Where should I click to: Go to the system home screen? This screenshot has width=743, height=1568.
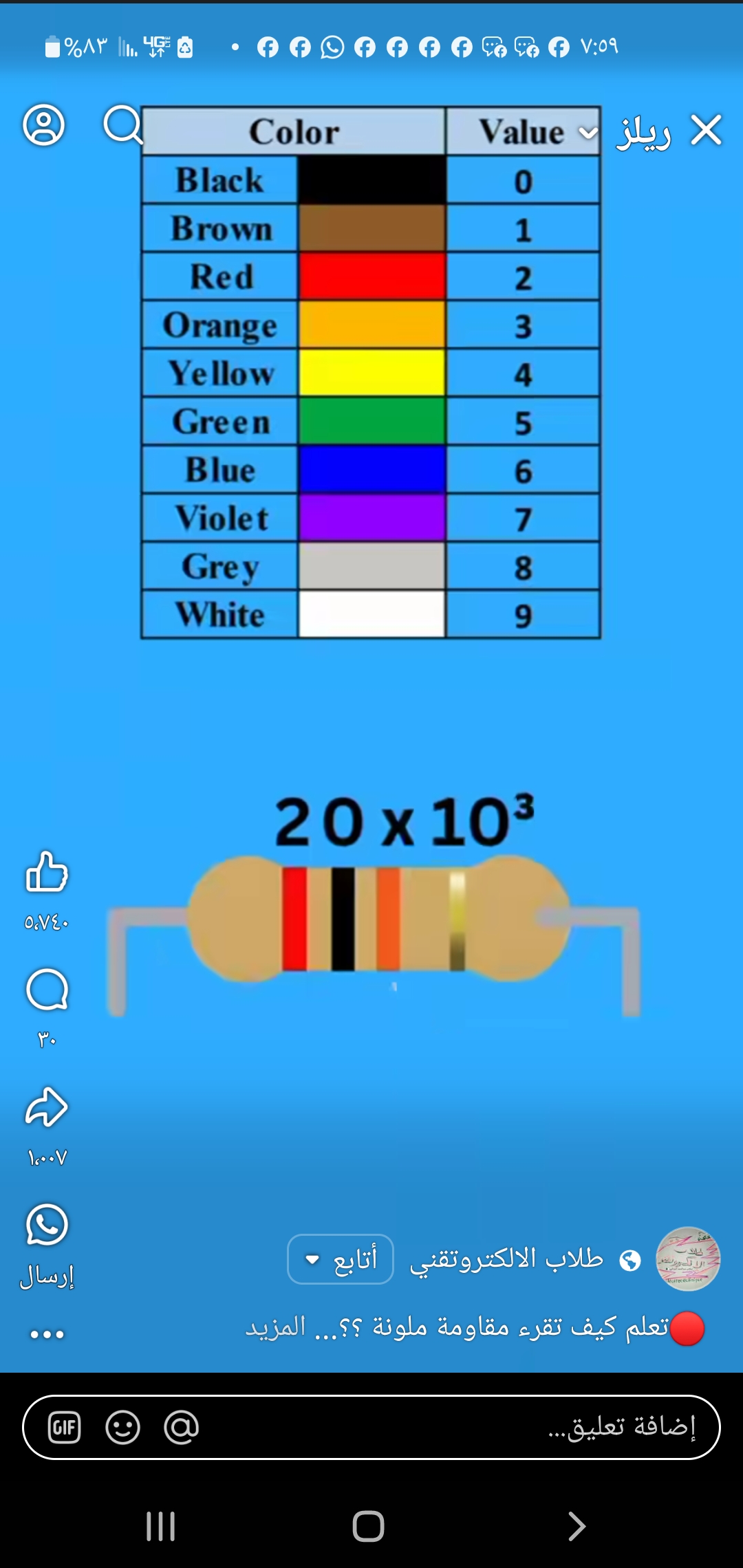click(x=368, y=1527)
